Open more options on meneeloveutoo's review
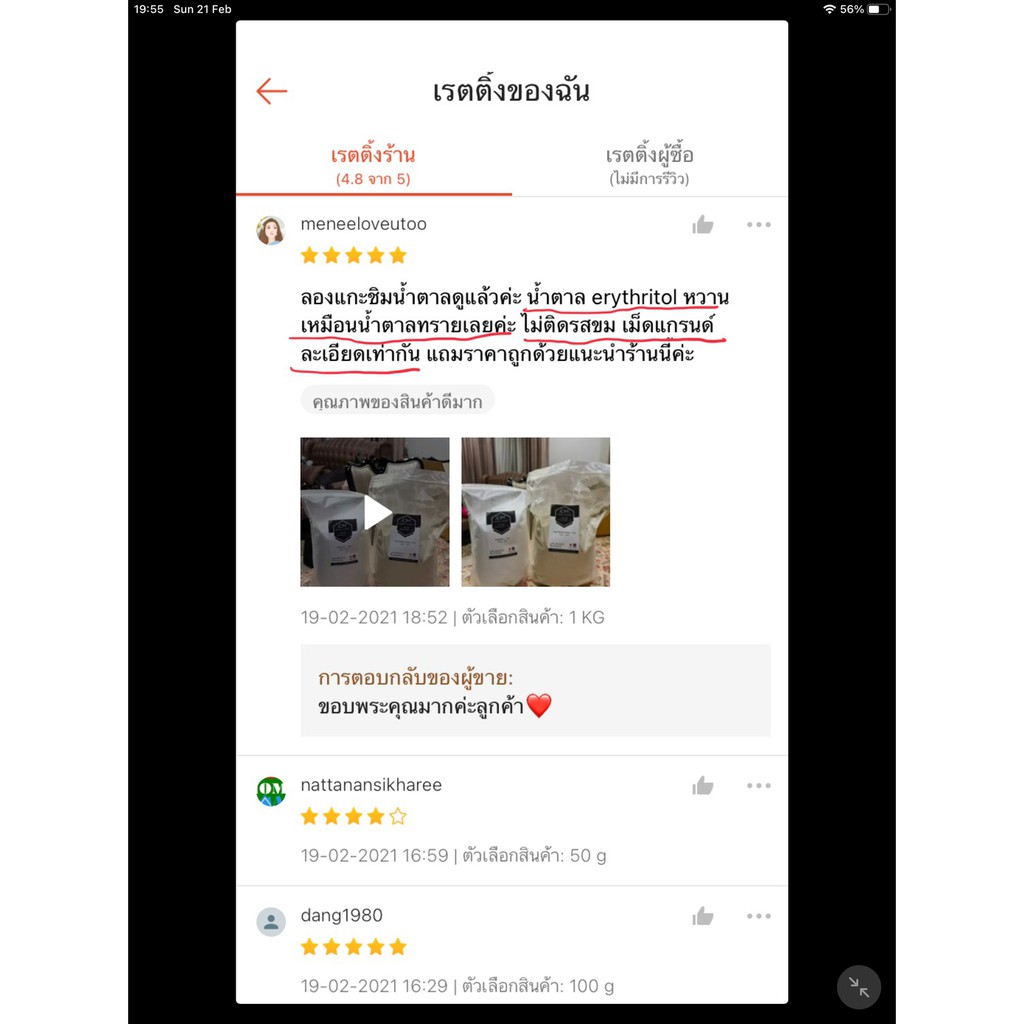Viewport: 1024px width, 1024px height. [759, 225]
